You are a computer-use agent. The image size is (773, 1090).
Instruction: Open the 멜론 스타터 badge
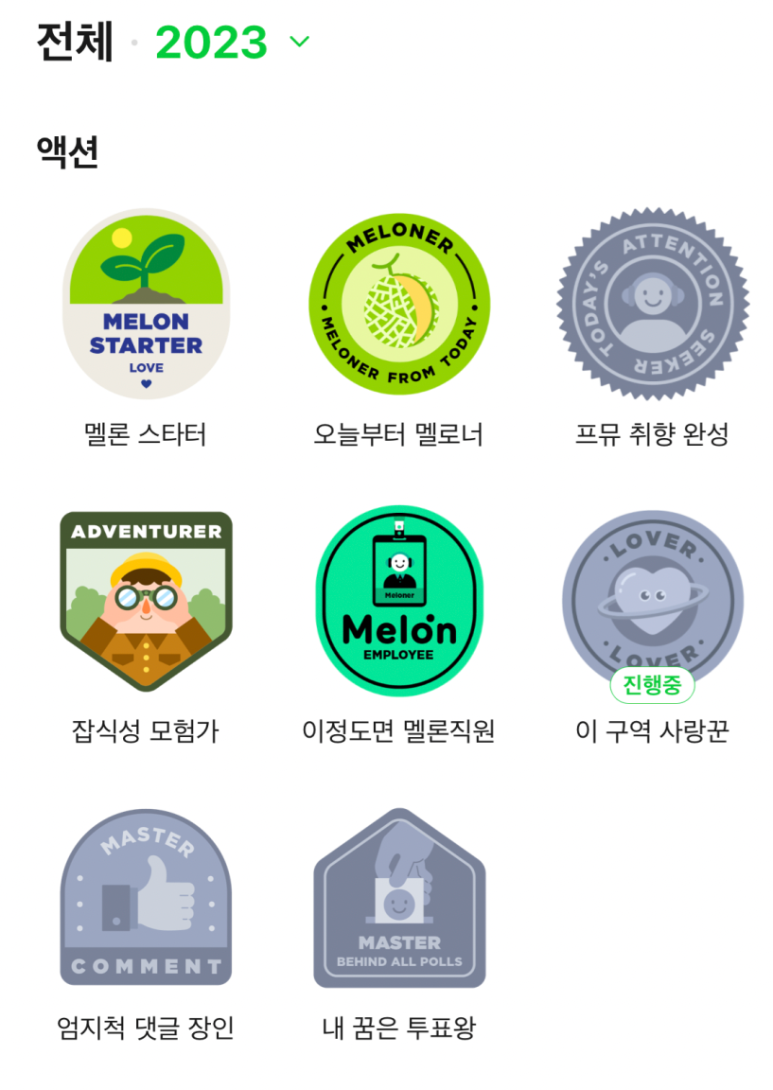click(x=146, y=304)
